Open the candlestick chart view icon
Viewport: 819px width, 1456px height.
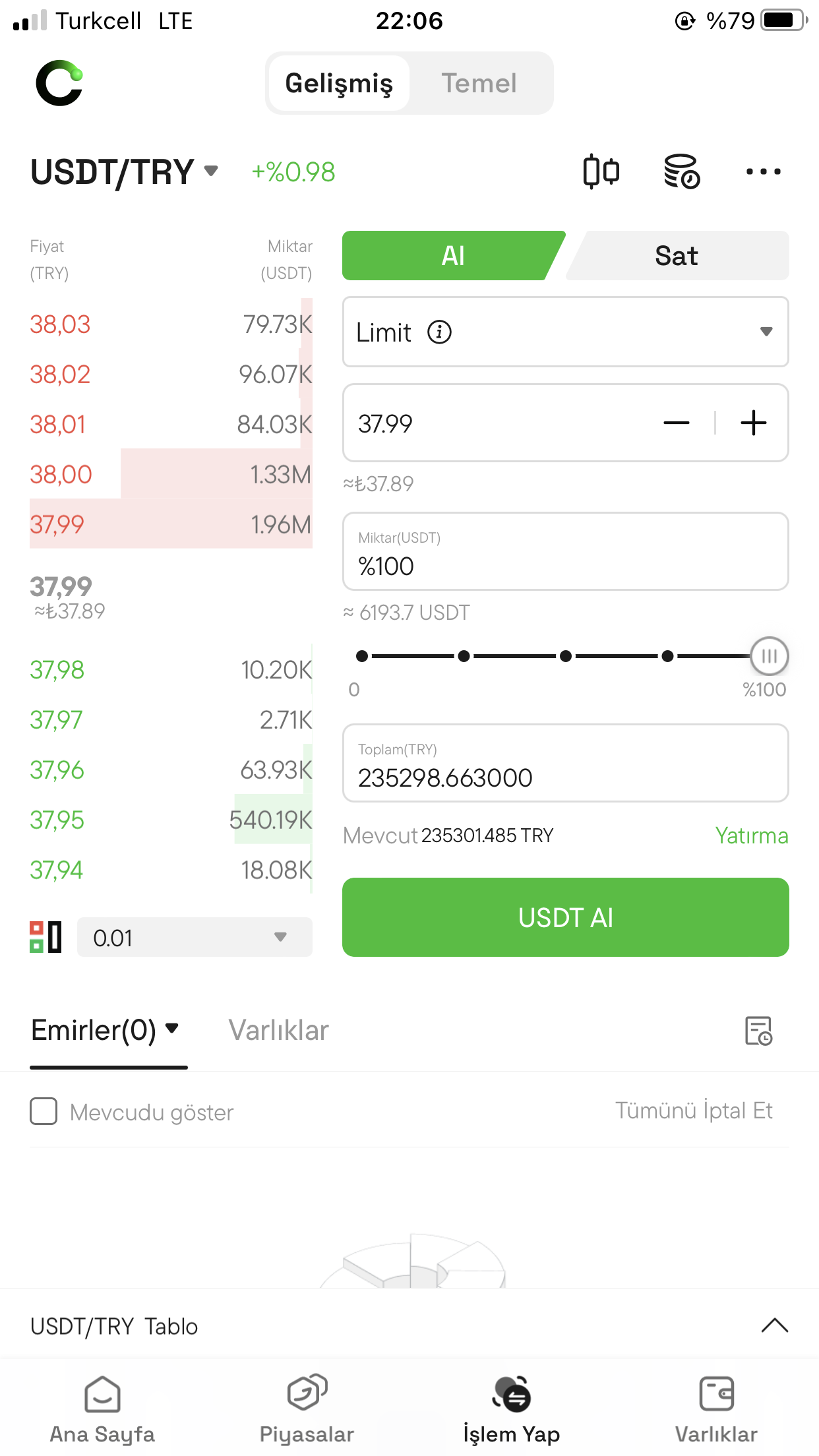click(x=601, y=171)
